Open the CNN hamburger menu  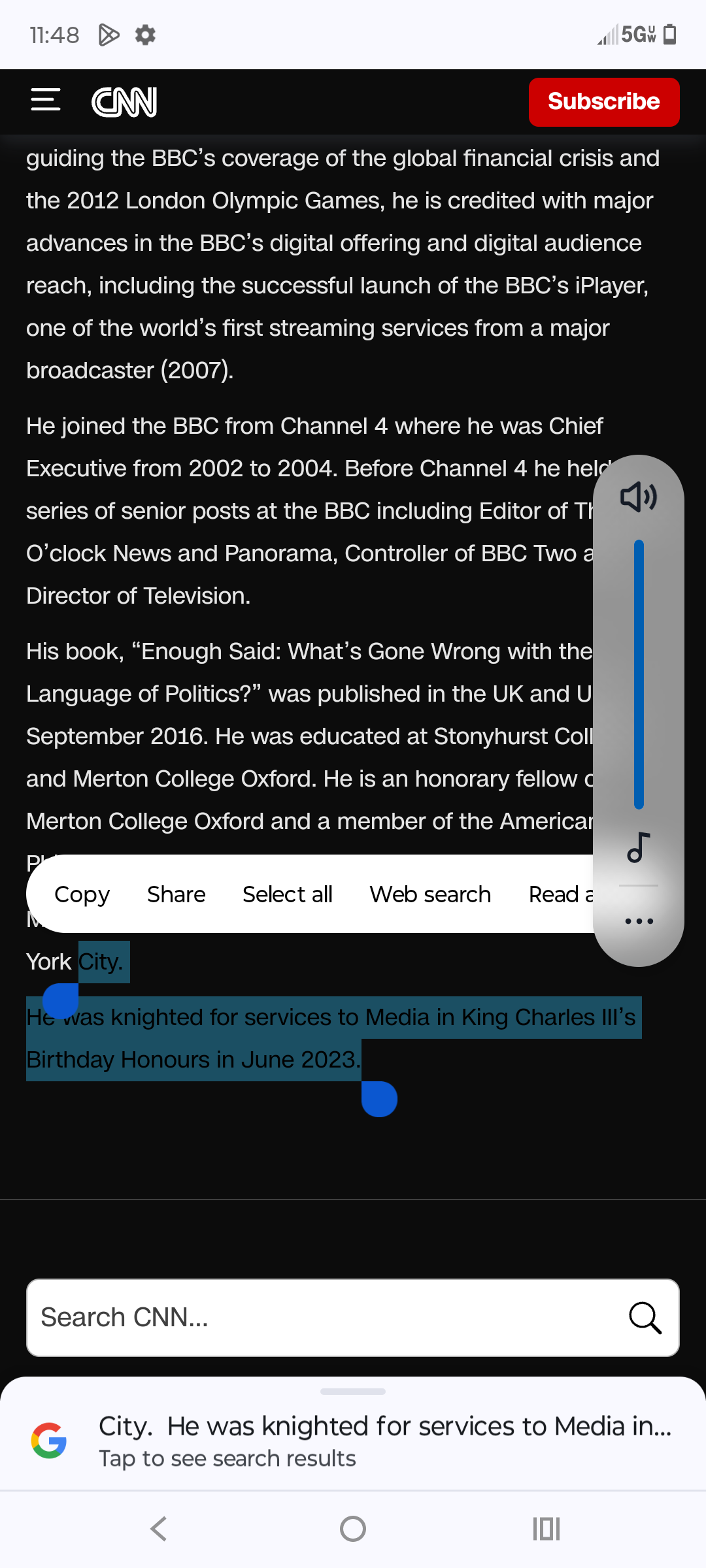point(46,101)
